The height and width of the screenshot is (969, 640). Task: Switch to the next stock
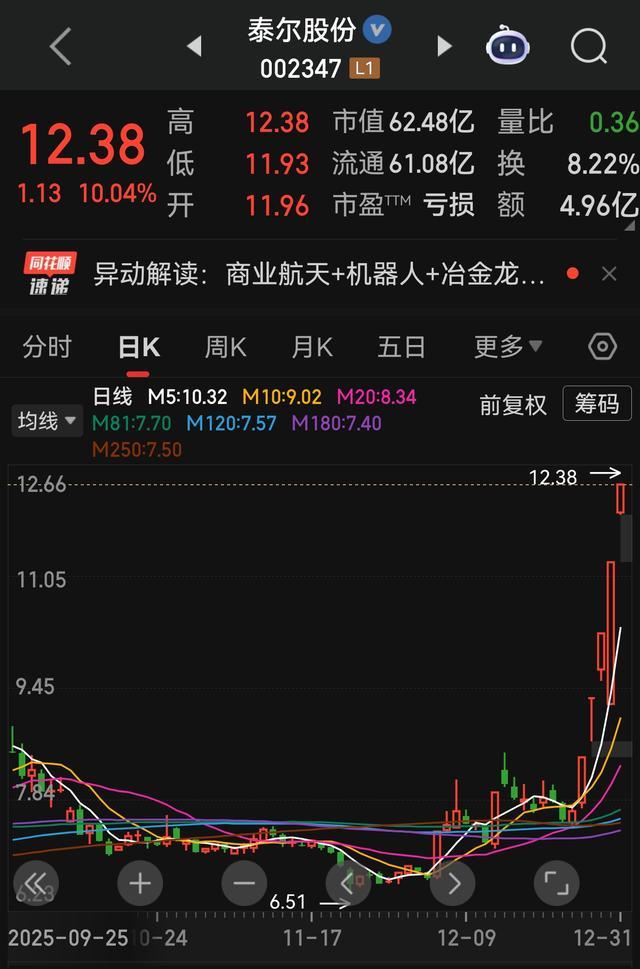pos(445,46)
